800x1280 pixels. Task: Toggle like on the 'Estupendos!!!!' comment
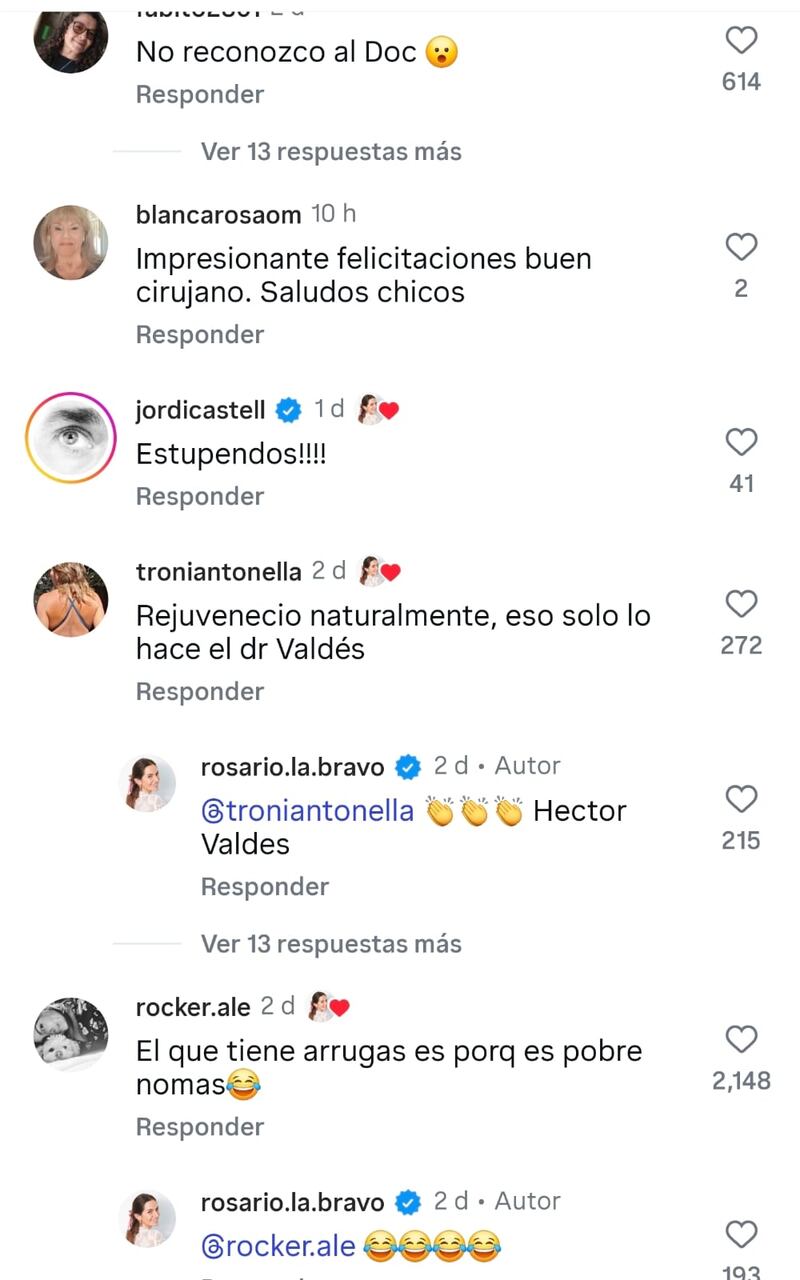[x=741, y=442]
